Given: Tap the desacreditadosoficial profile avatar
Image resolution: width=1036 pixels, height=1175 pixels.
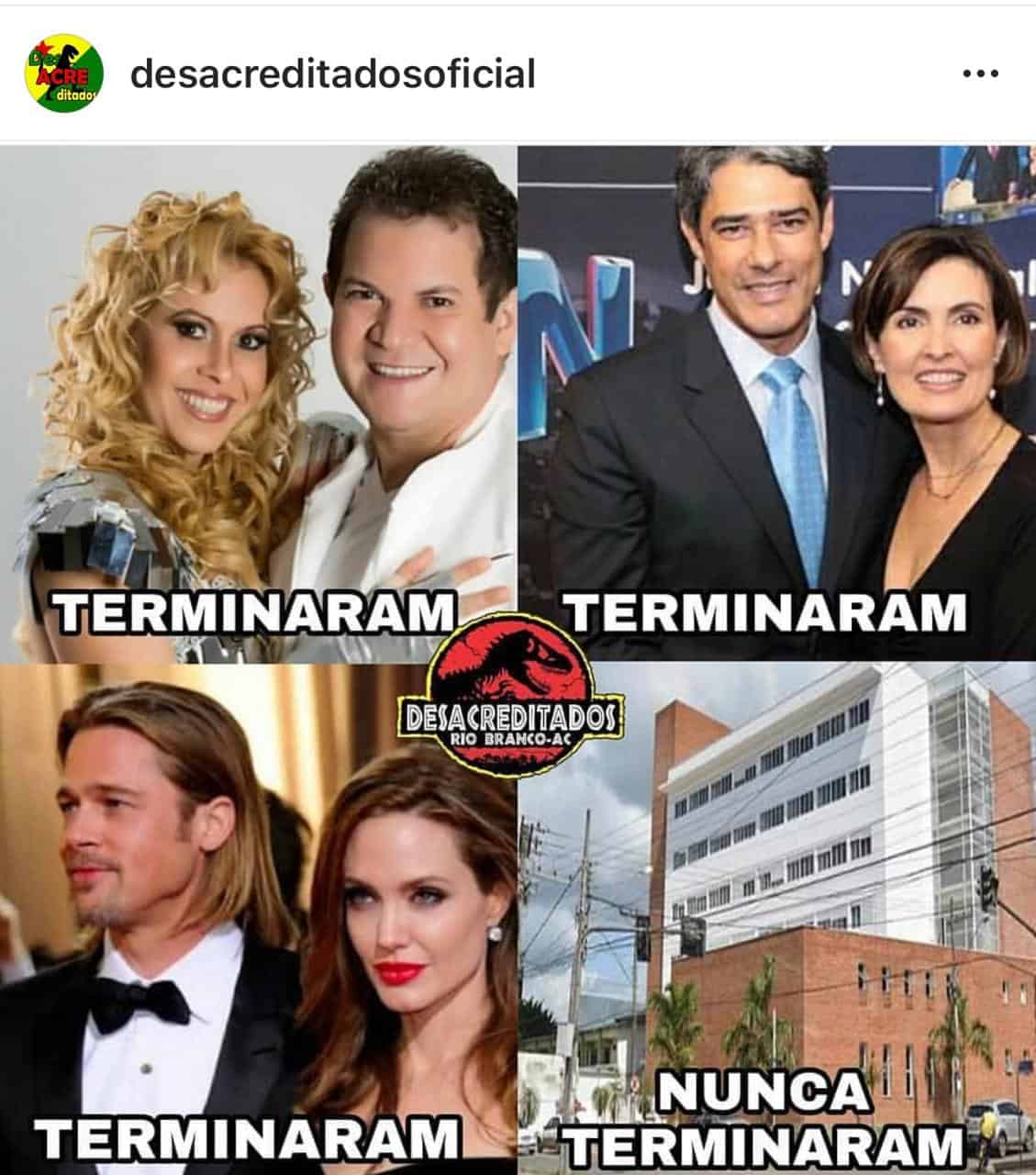Looking at the screenshot, I should pos(63,73).
